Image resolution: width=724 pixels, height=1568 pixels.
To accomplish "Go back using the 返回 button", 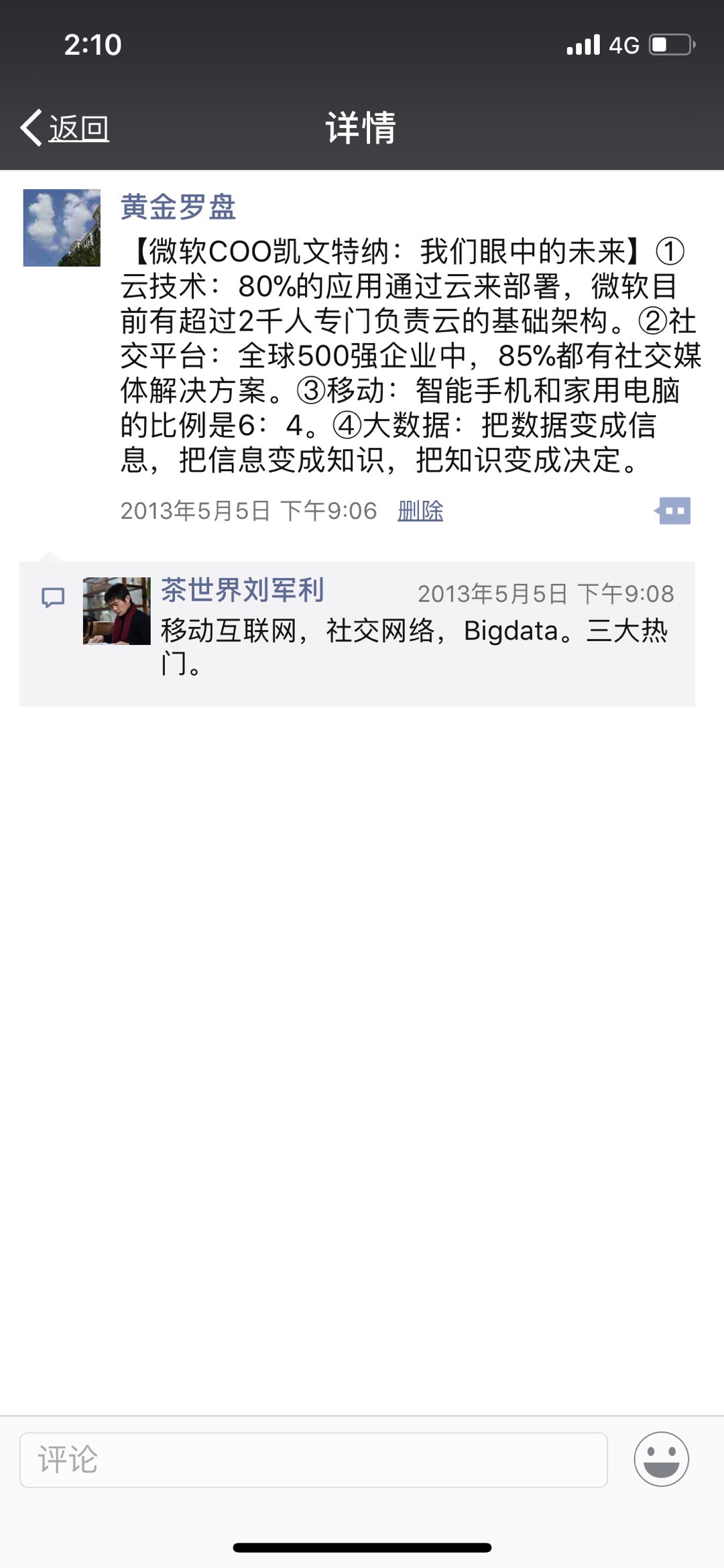I will point(66,127).
